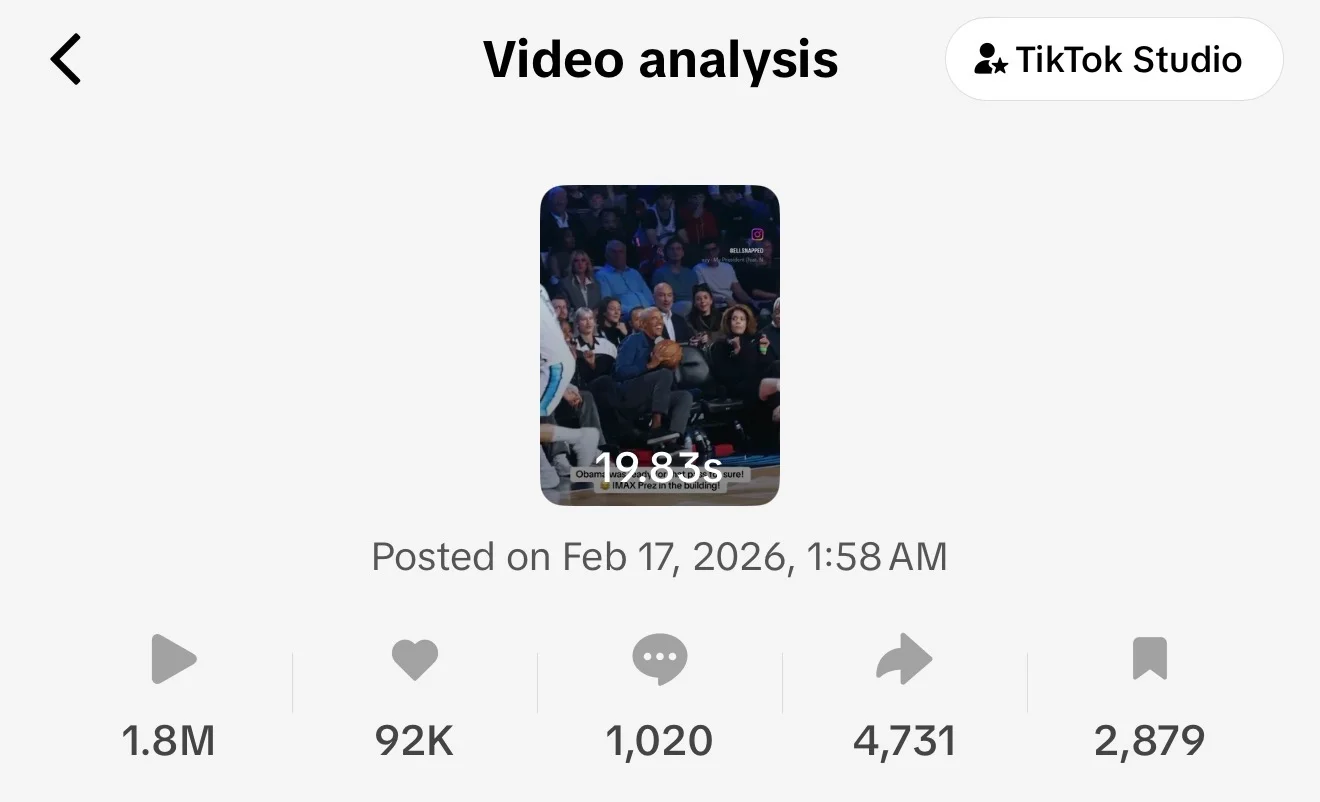This screenshot has width=1320, height=802.
Task: Open the 19.83s video thumbnail
Action: click(659, 345)
